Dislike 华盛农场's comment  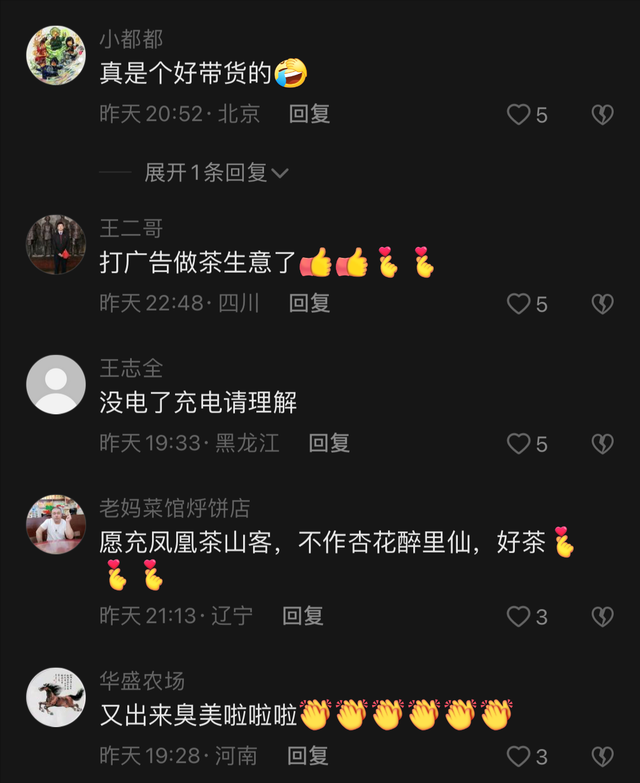[x=602, y=756]
